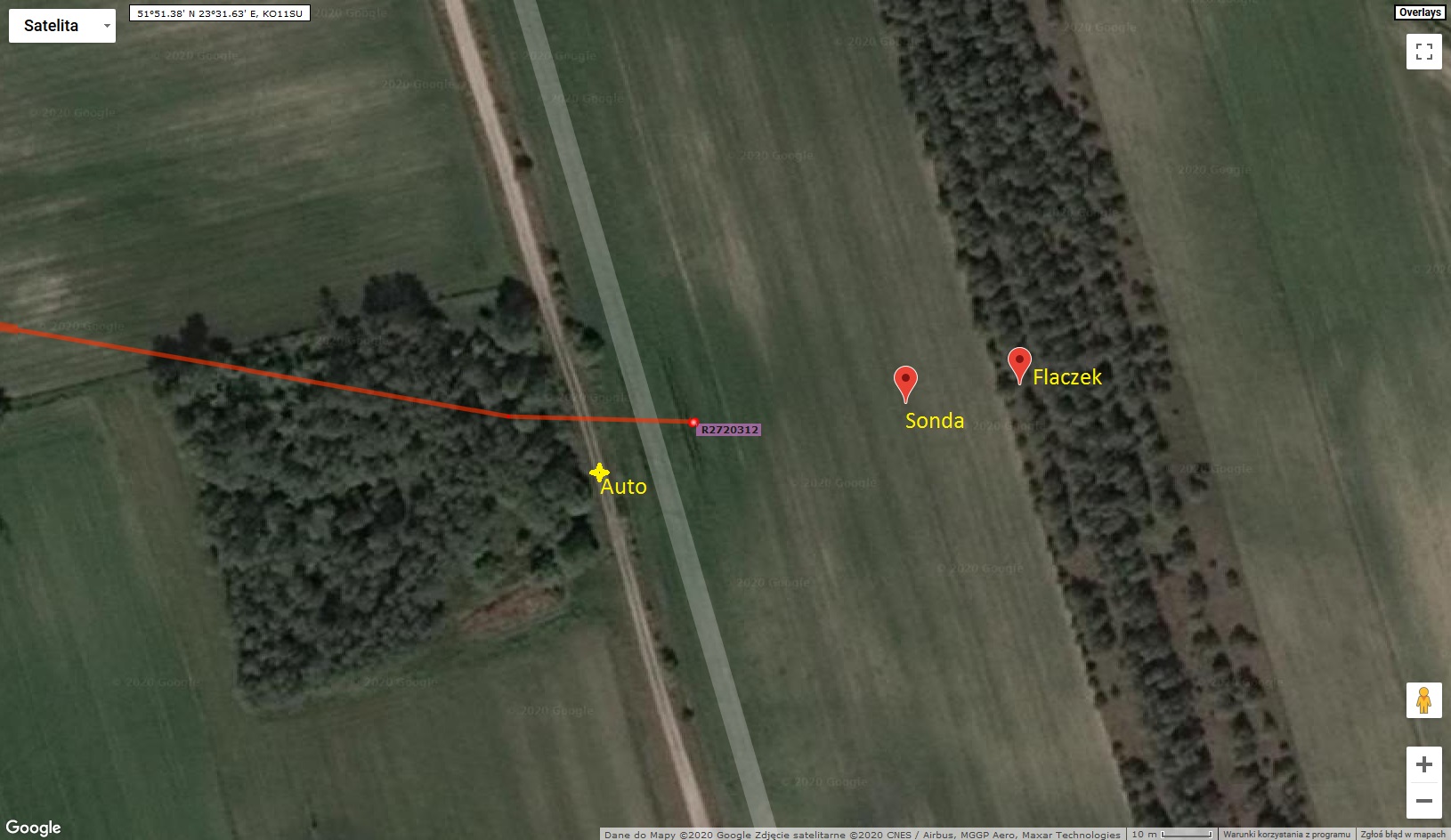Tap the Sonda map marker

pyautogui.click(x=905, y=383)
